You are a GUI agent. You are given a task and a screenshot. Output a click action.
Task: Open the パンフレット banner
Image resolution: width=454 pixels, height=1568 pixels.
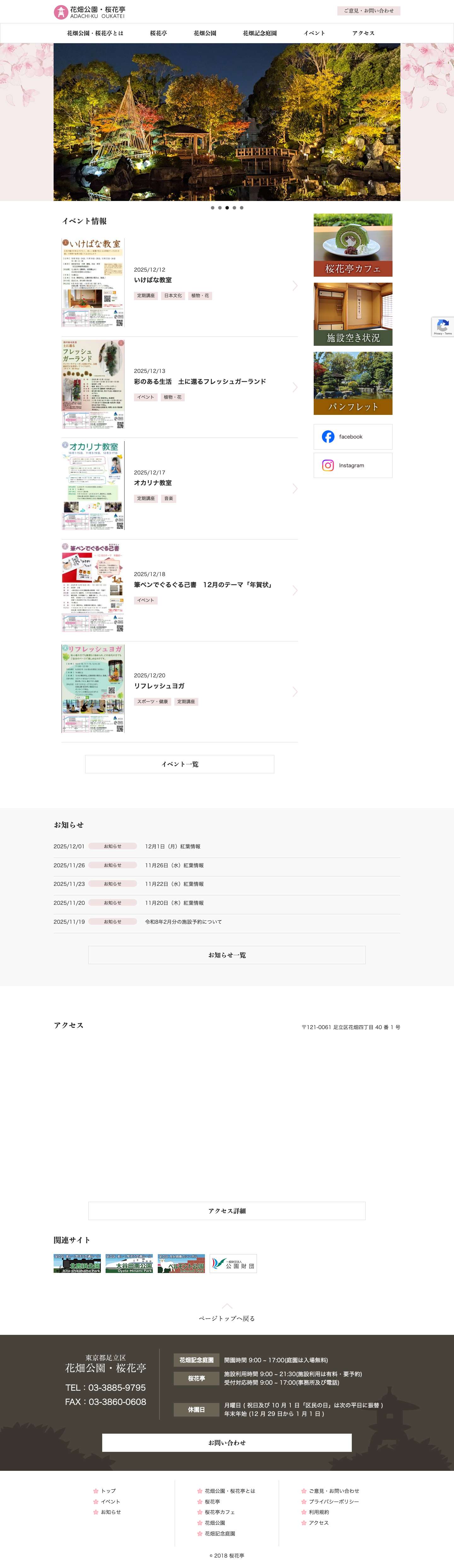click(x=352, y=383)
